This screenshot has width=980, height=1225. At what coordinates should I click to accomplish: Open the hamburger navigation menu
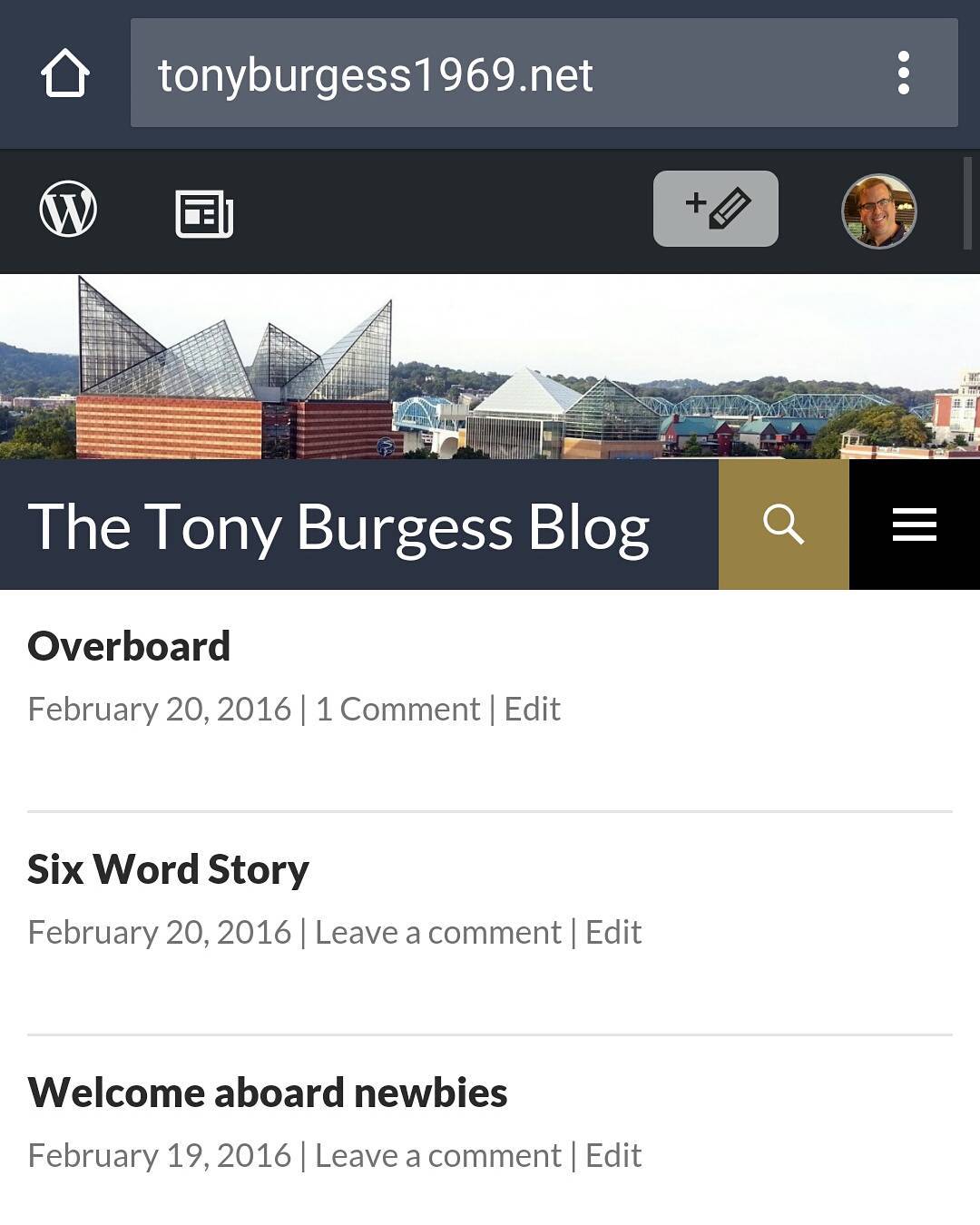(914, 524)
